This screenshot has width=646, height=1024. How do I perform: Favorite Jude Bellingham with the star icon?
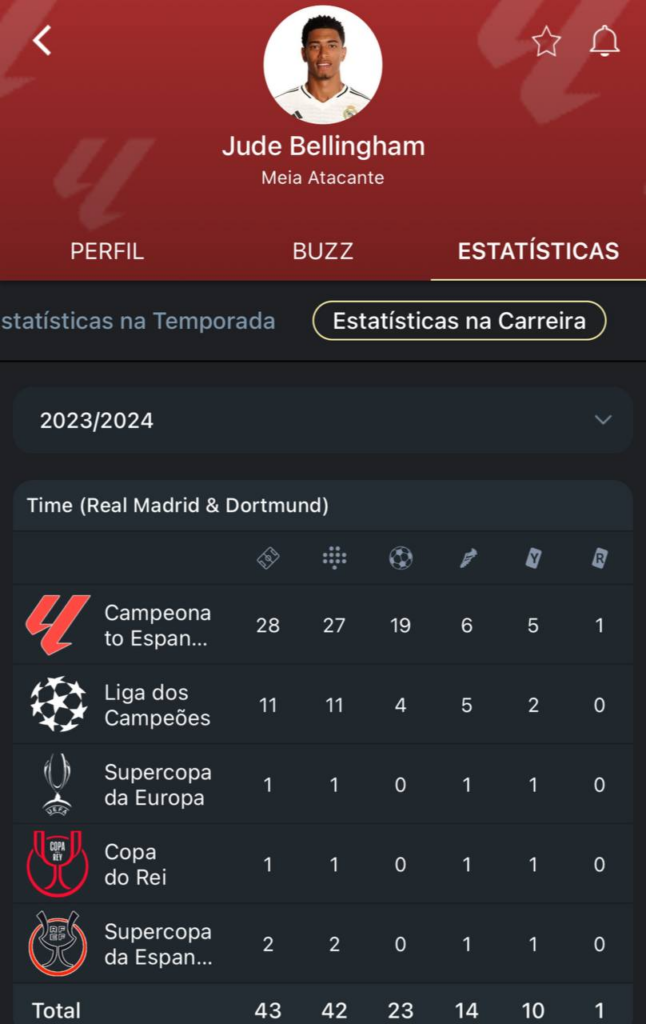pos(546,41)
